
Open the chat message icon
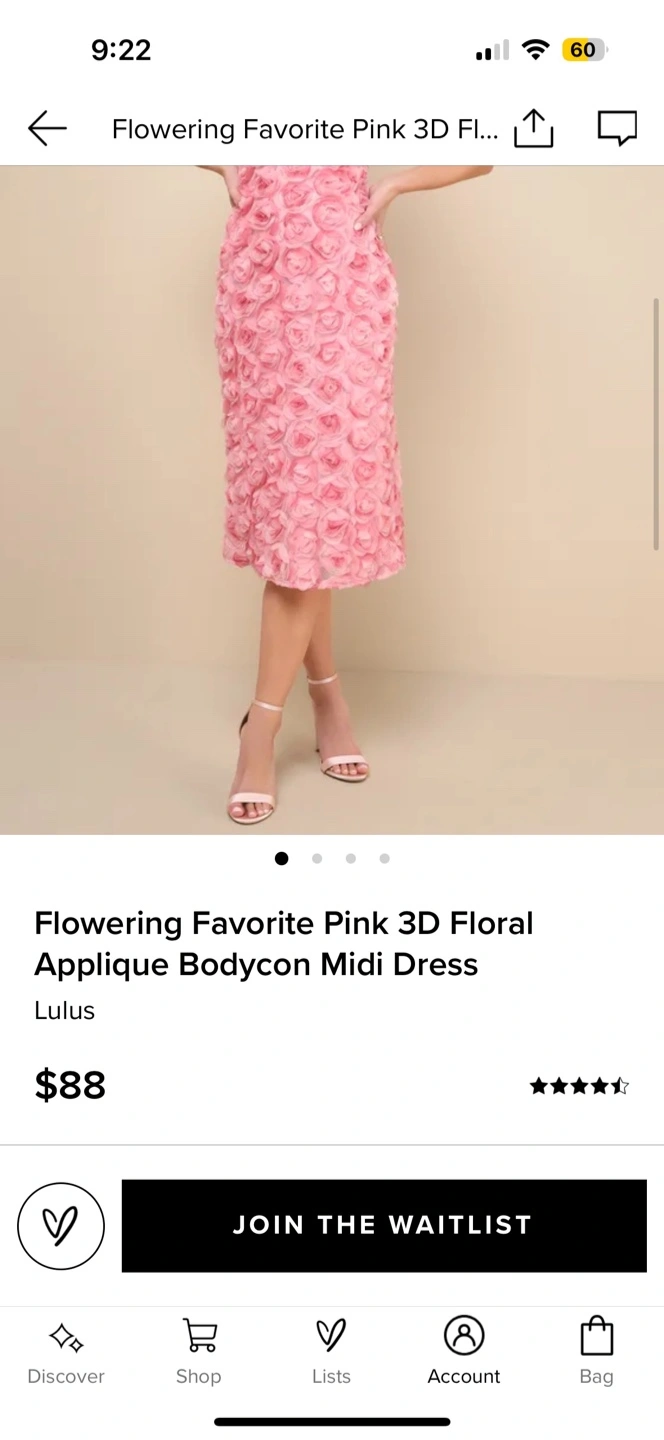pos(616,129)
